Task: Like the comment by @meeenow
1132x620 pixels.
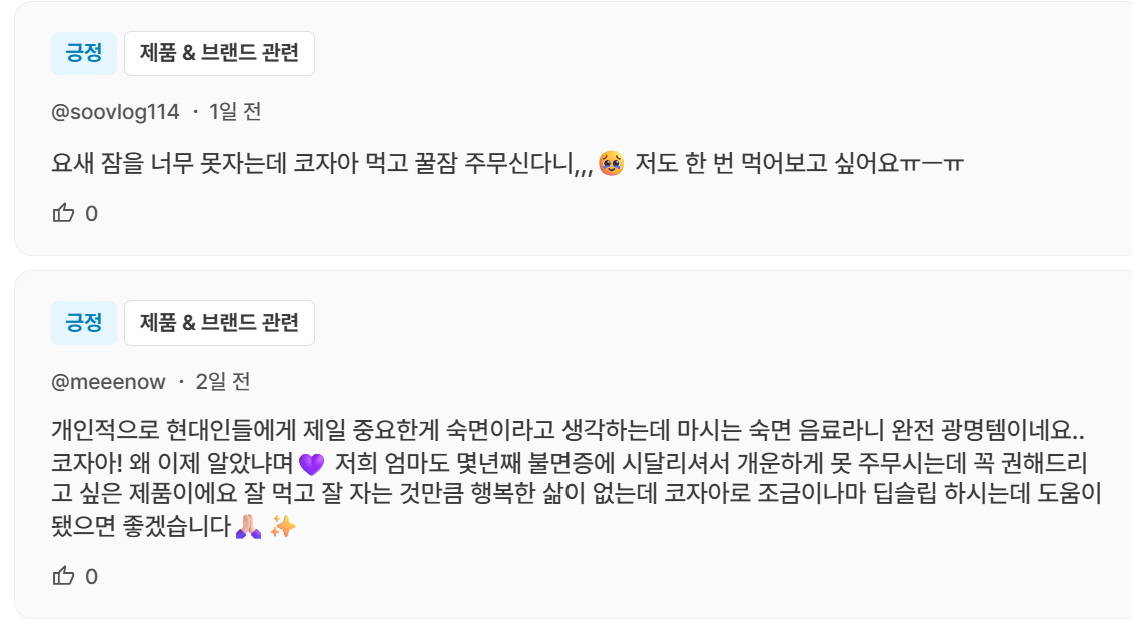Action: (x=64, y=576)
